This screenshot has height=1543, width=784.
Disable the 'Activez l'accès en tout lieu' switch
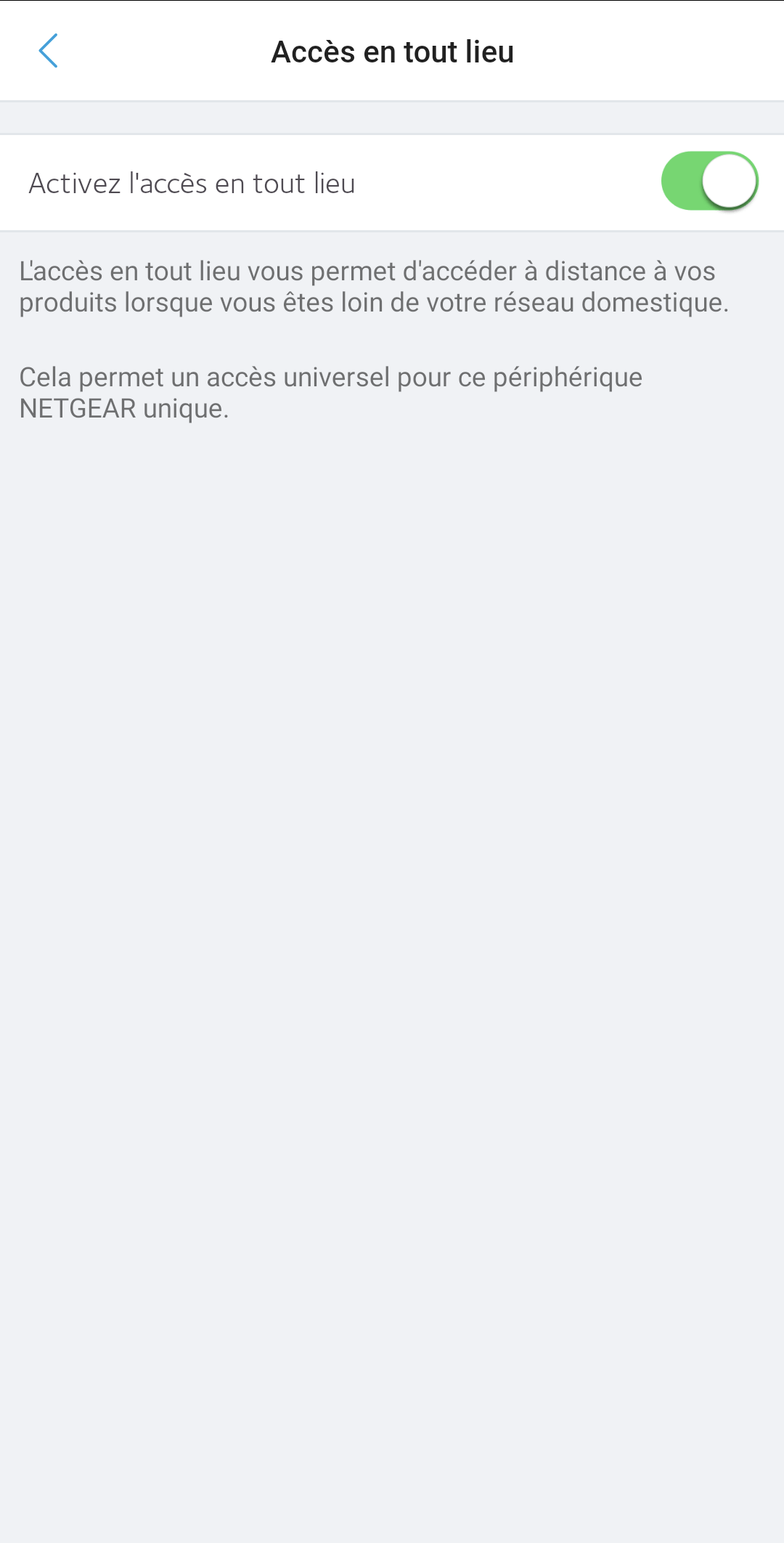[709, 182]
